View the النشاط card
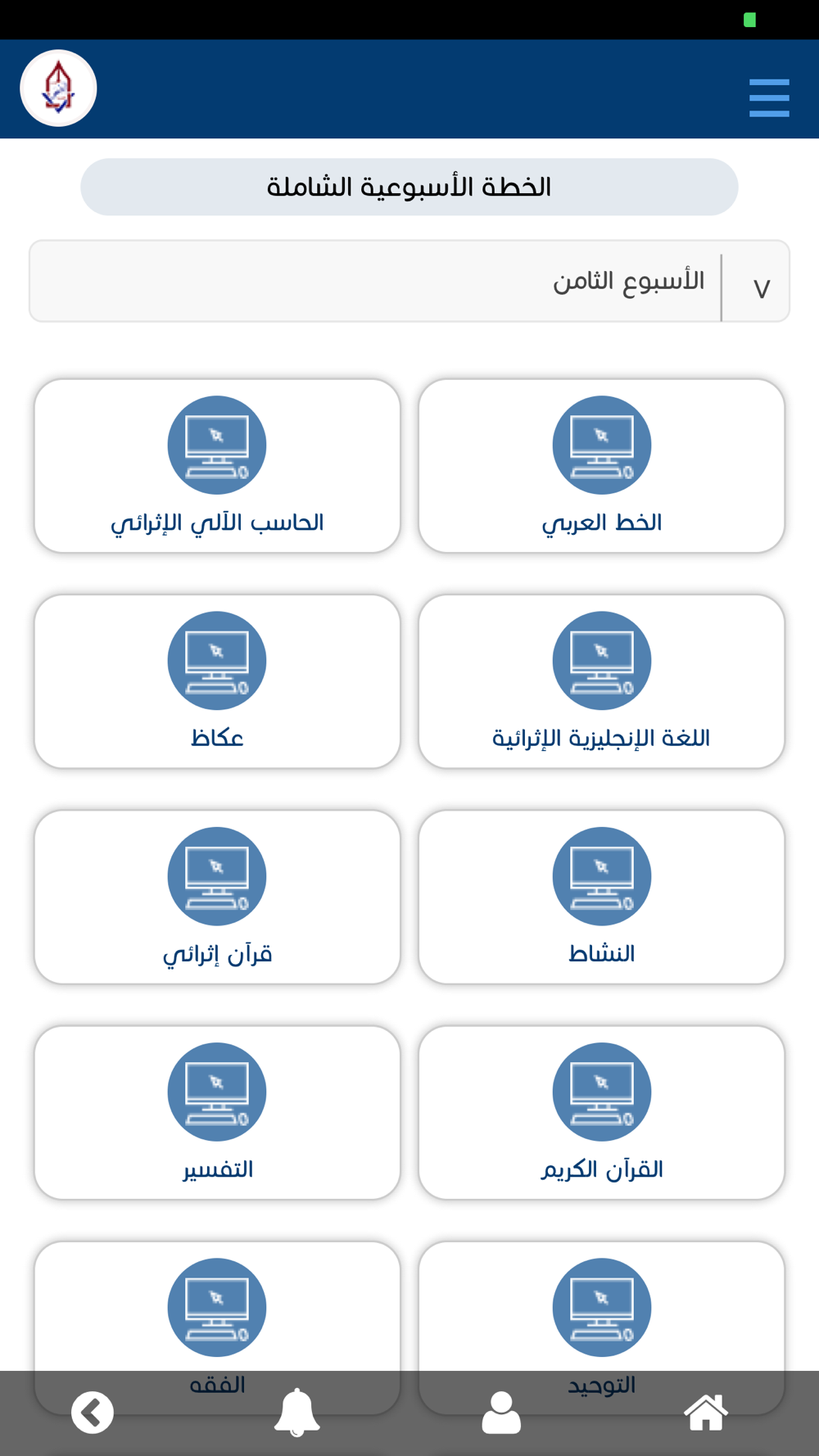Viewport: 819px width, 1456px height. (x=602, y=897)
